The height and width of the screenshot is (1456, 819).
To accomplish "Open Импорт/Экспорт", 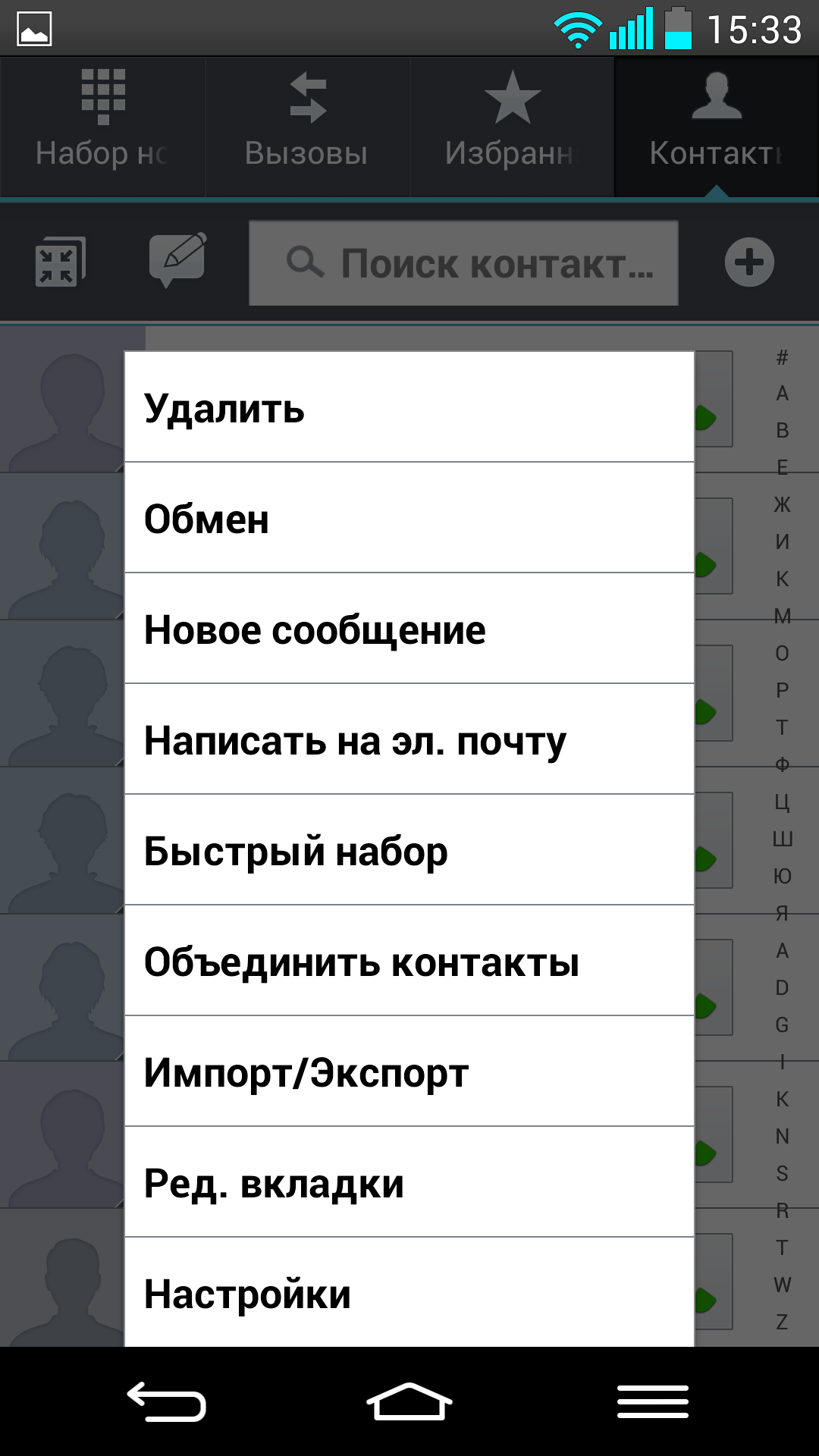I will 409,1072.
